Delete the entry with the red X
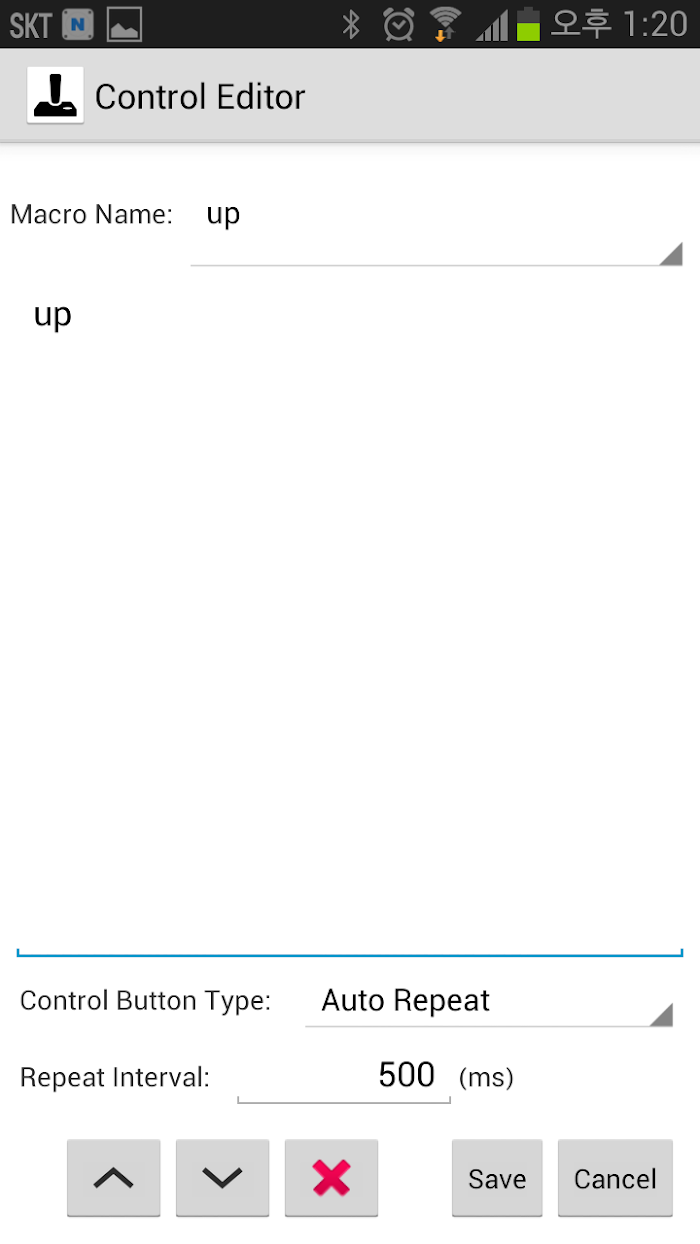This screenshot has width=700, height=1244. coord(331,1178)
